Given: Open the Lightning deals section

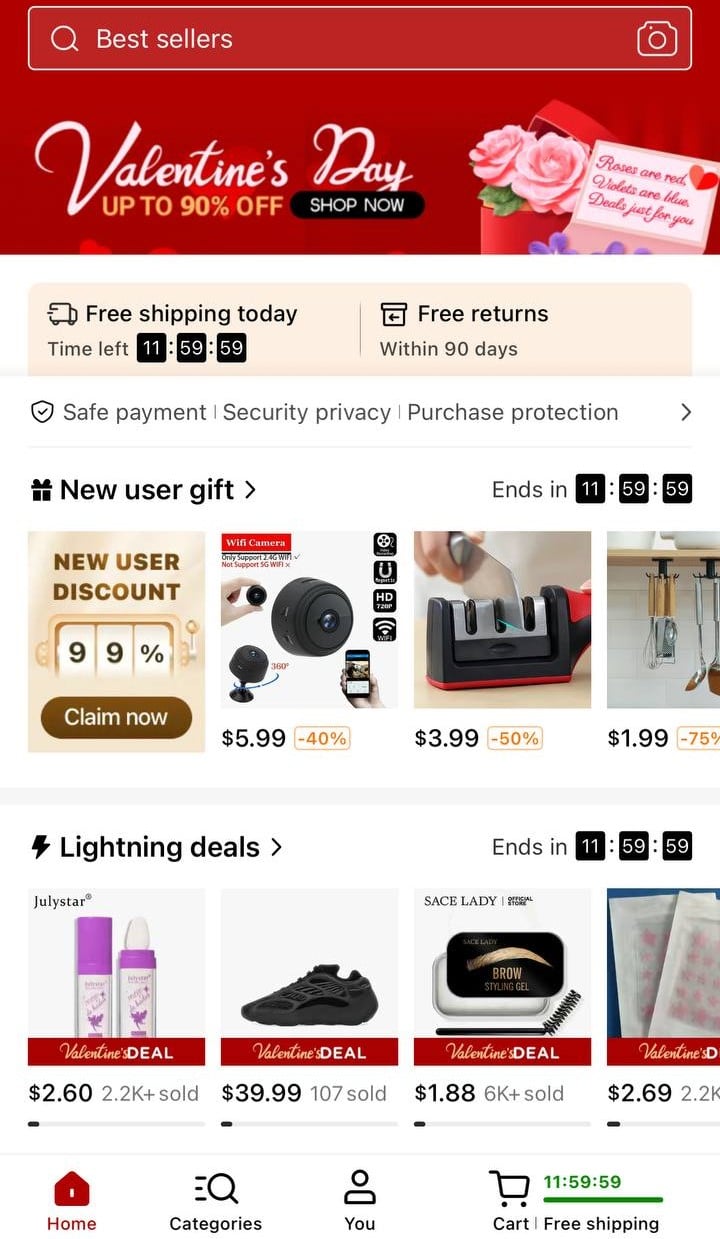Looking at the screenshot, I should (158, 847).
